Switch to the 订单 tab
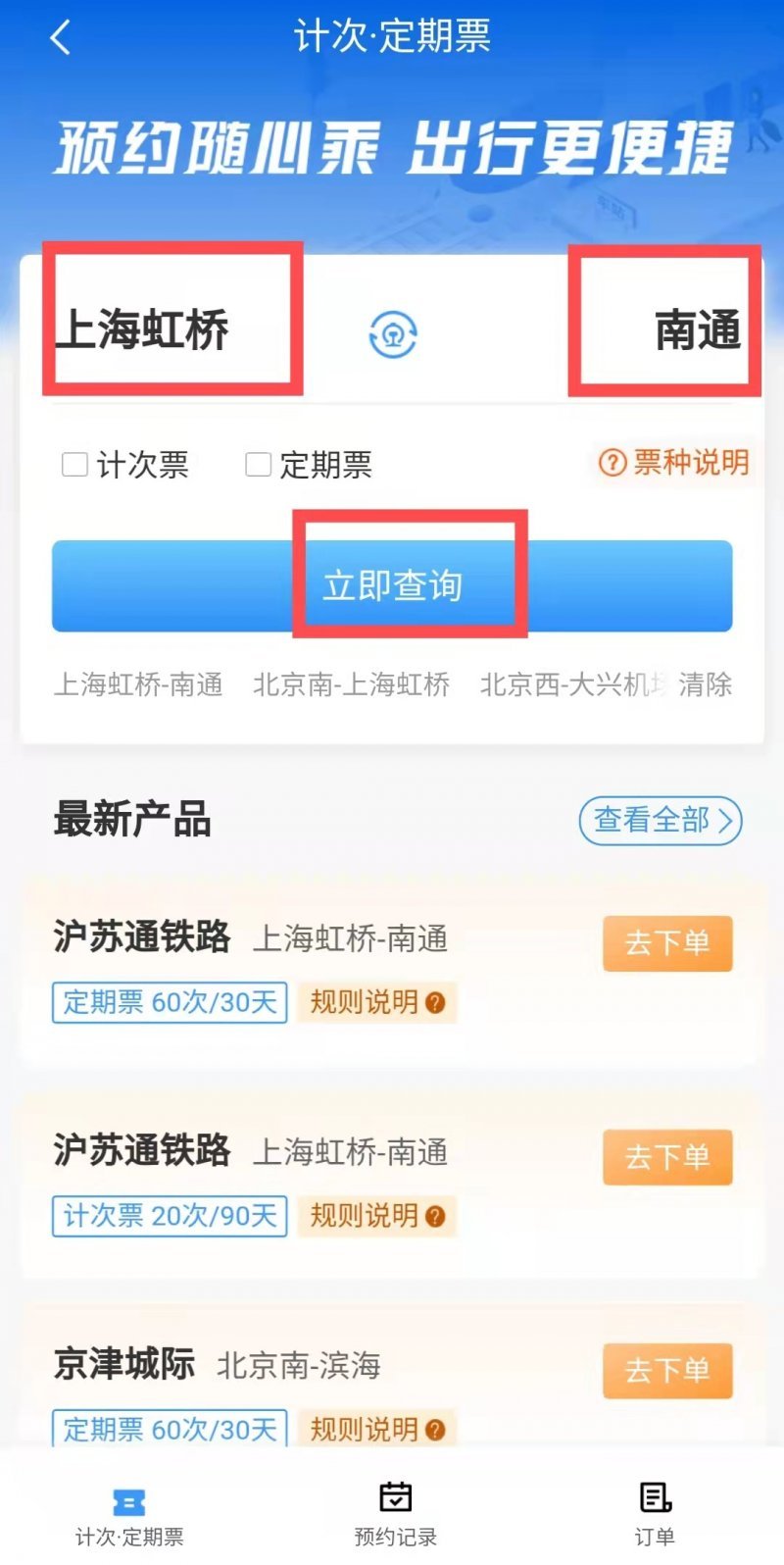Viewport: 784px width, 1565px height. [x=655, y=1513]
